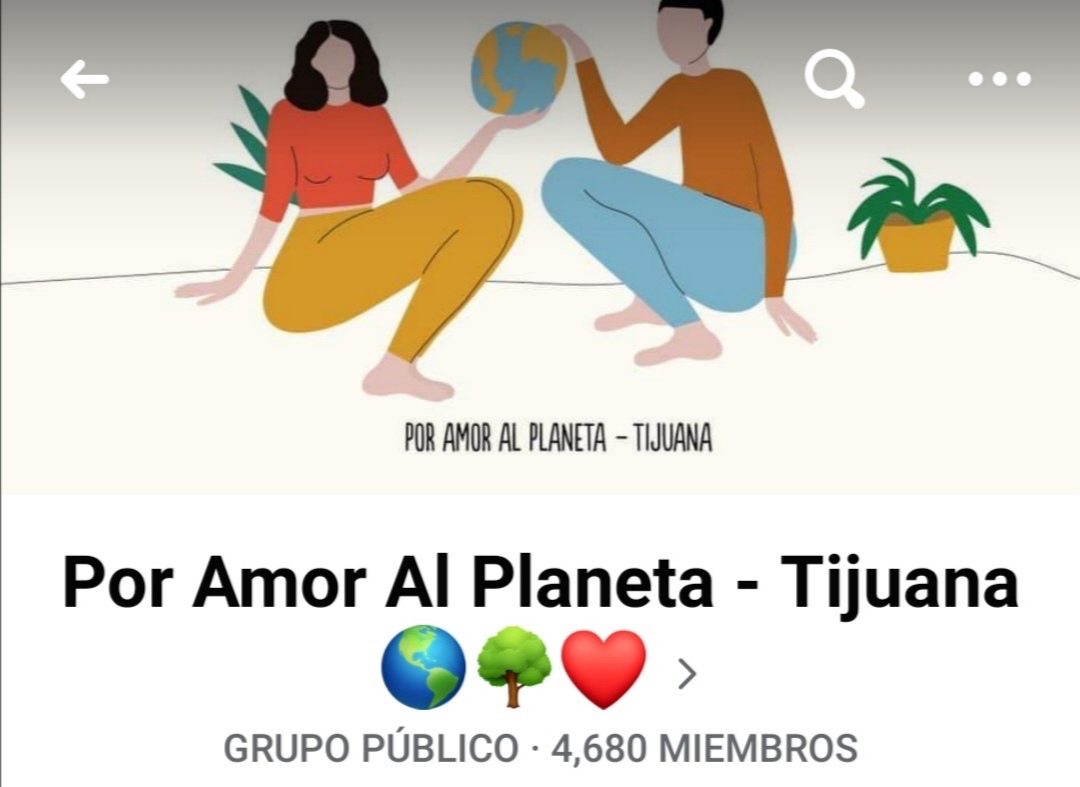Open the three-dot overflow menu
The height and width of the screenshot is (787, 1080).
click(x=999, y=79)
